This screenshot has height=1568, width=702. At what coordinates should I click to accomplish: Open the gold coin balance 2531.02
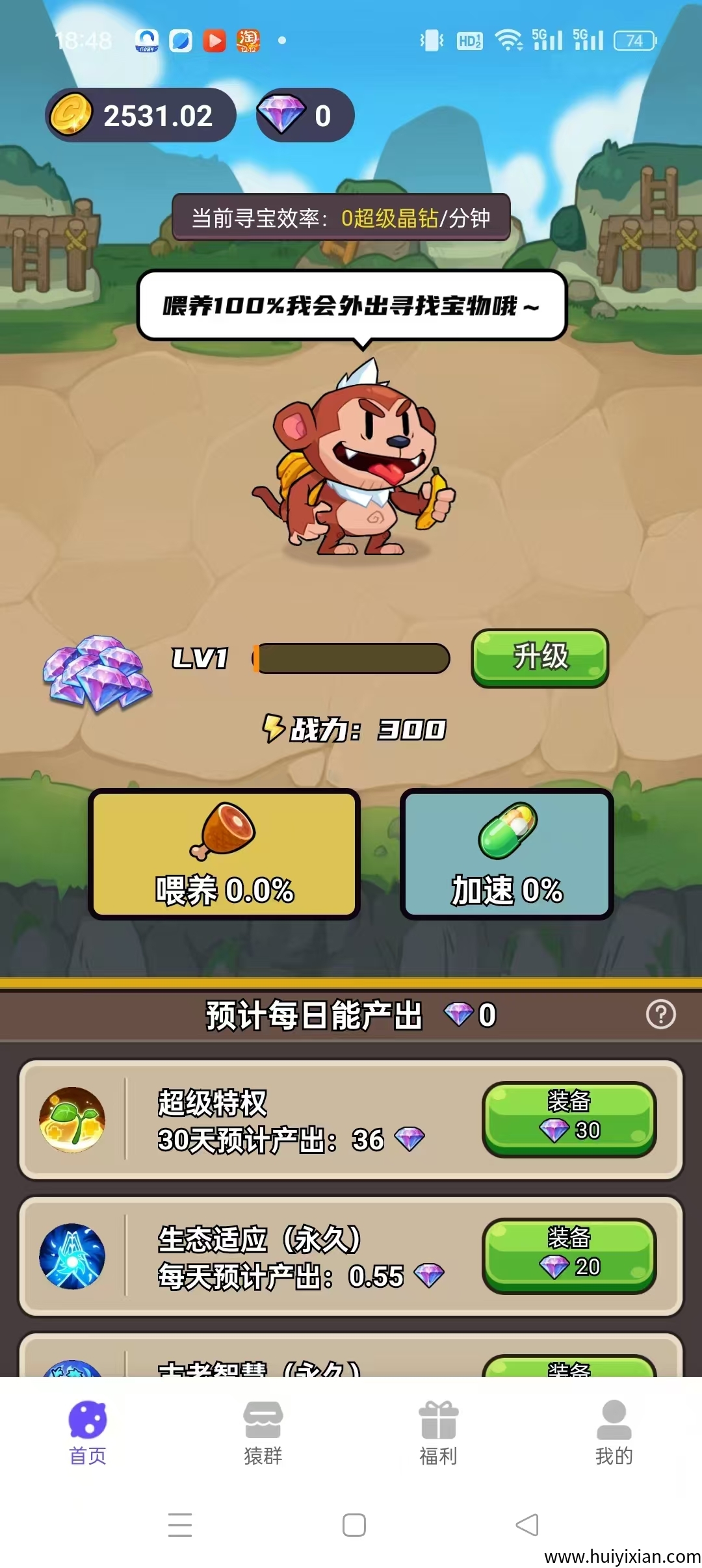tap(140, 115)
